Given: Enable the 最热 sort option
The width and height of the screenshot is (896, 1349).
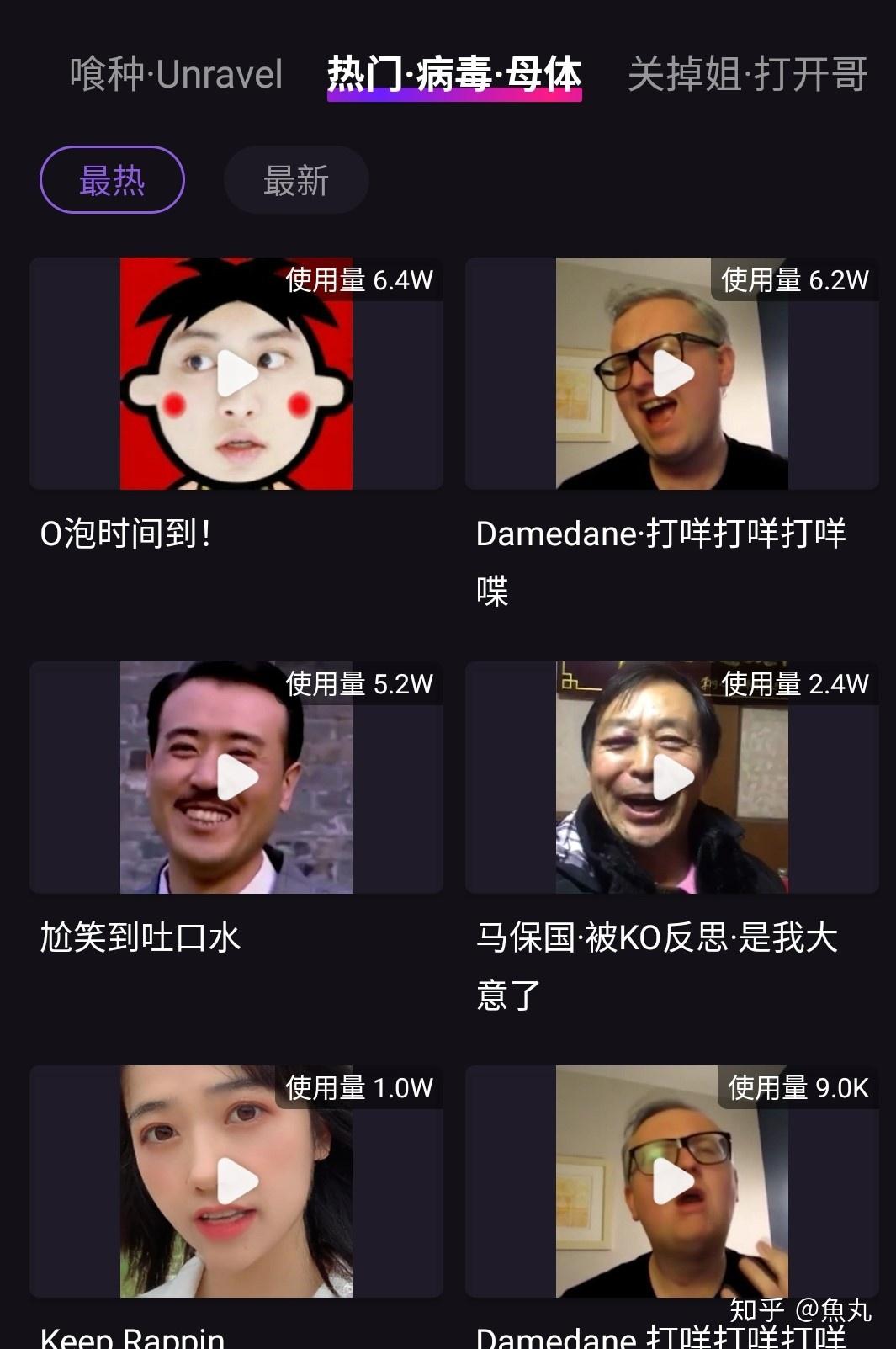Looking at the screenshot, I should click(112, 179).
